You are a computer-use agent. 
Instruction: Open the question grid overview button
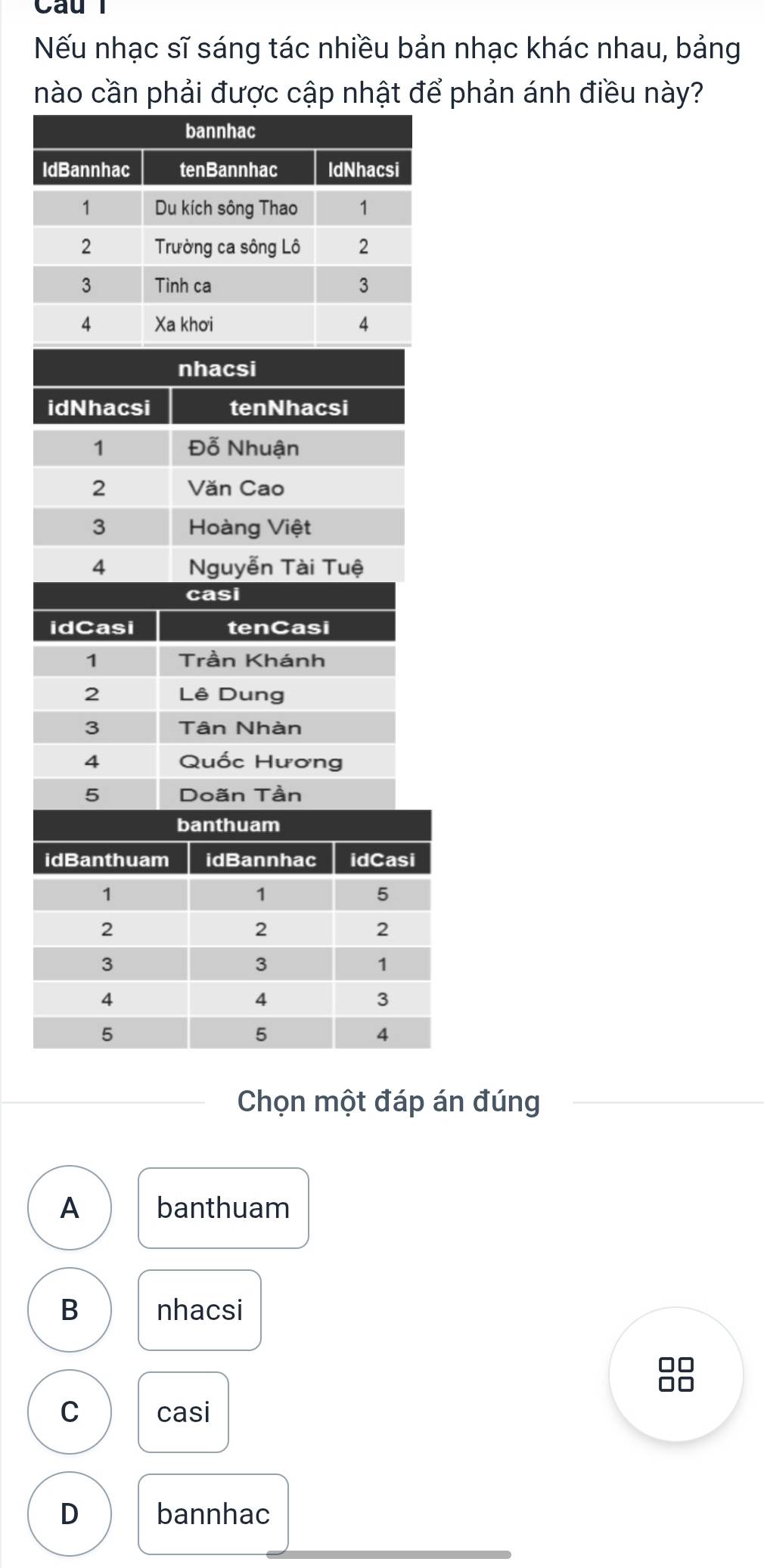point(675,1374)
